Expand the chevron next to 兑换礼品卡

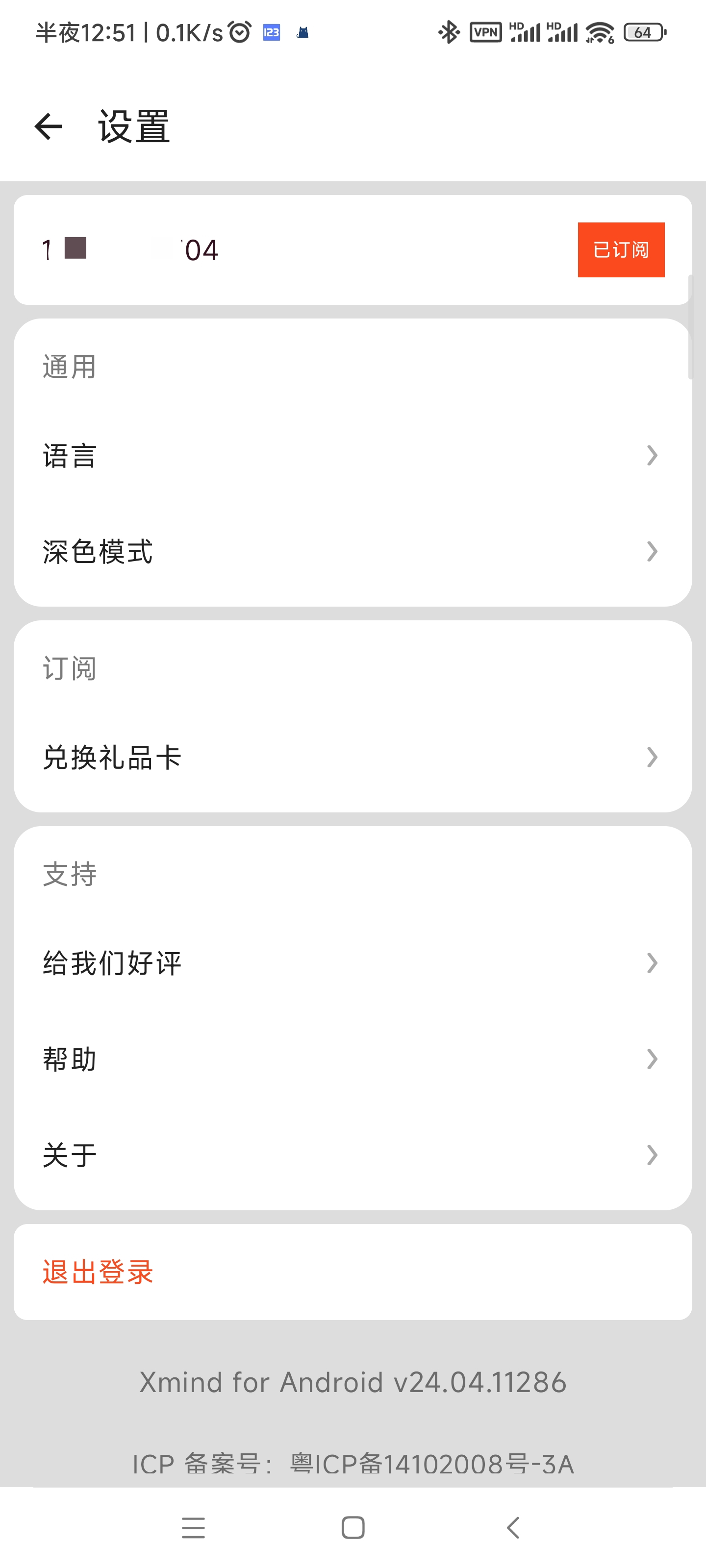click(652, 757)
